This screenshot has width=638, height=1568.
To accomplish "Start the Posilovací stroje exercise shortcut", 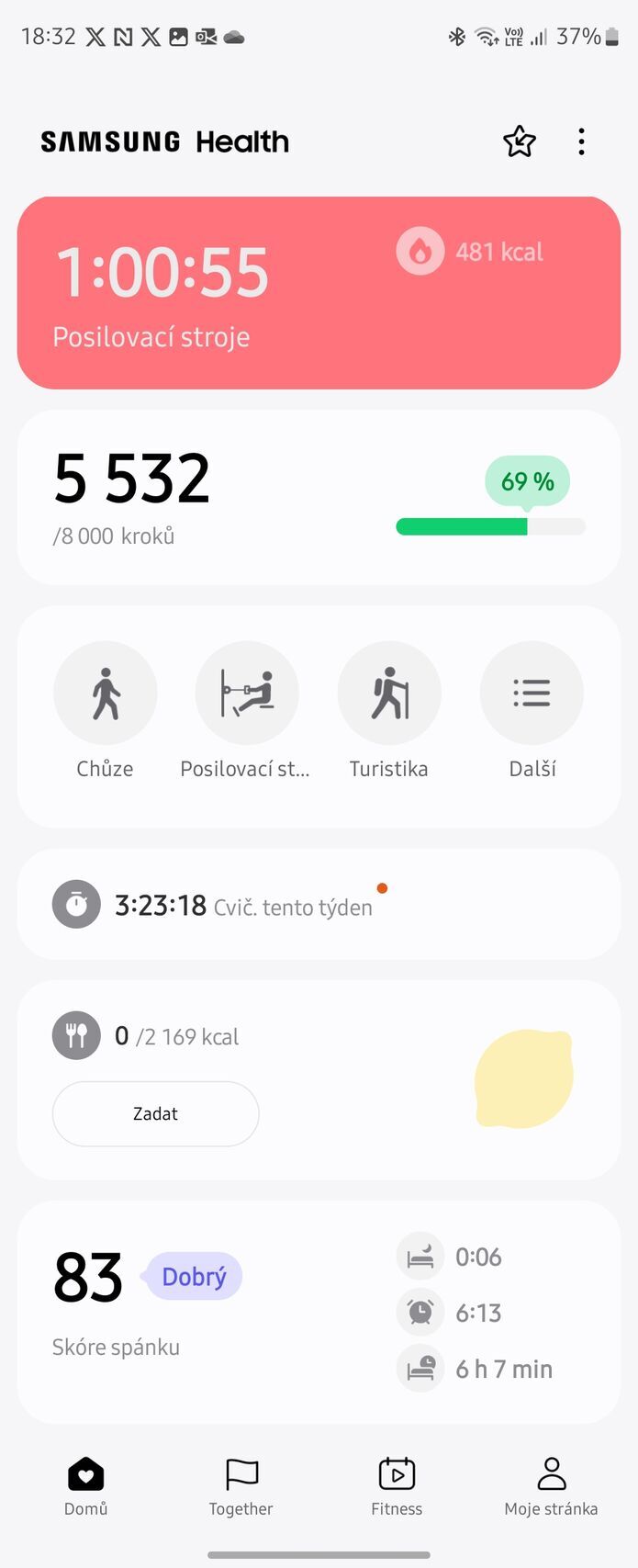I will point(246,693).
